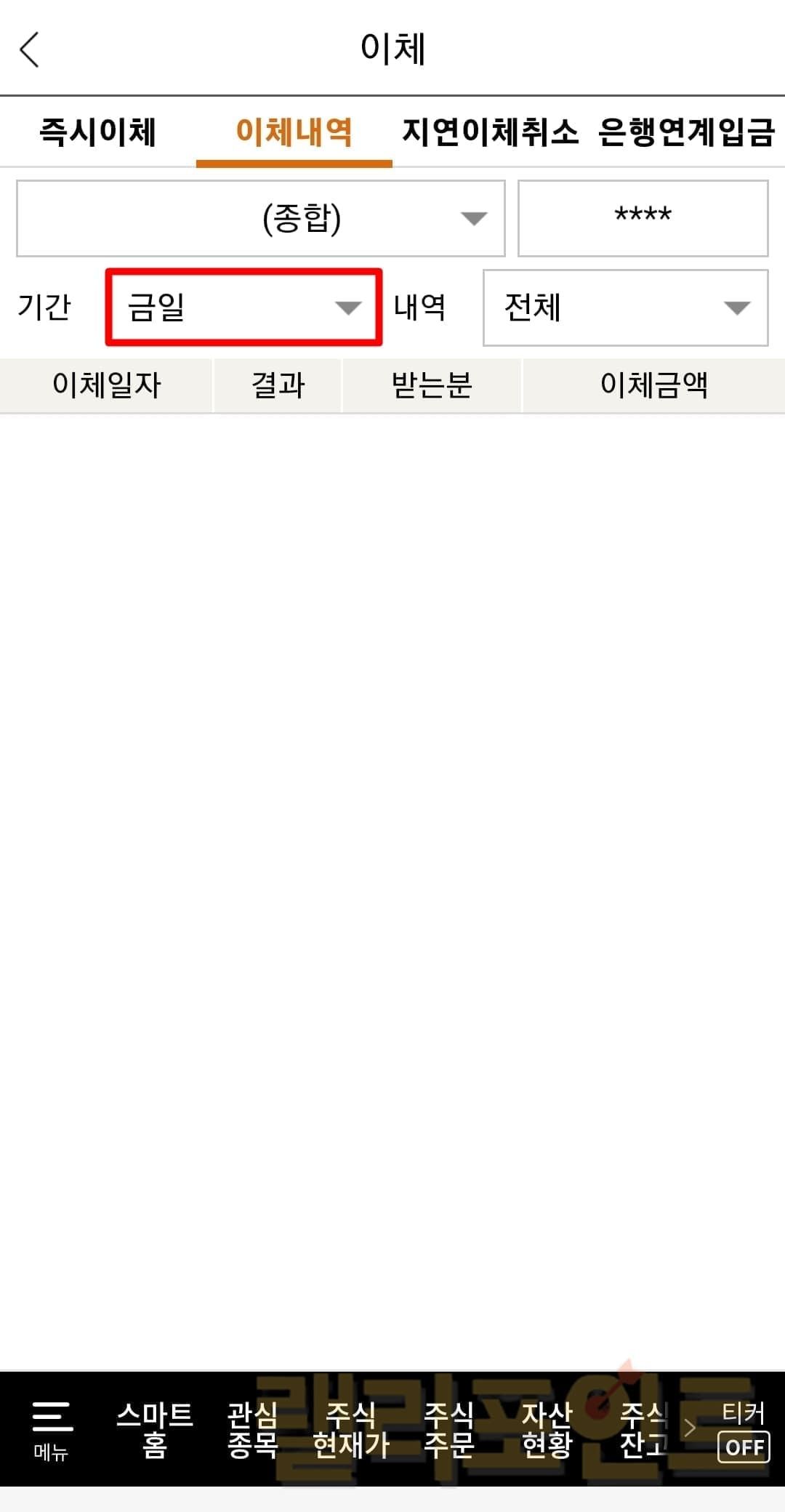The image size is (785, 1512).
Task: Tap the arrow to show more shortcuts
Action: (x=690, y=1428)
